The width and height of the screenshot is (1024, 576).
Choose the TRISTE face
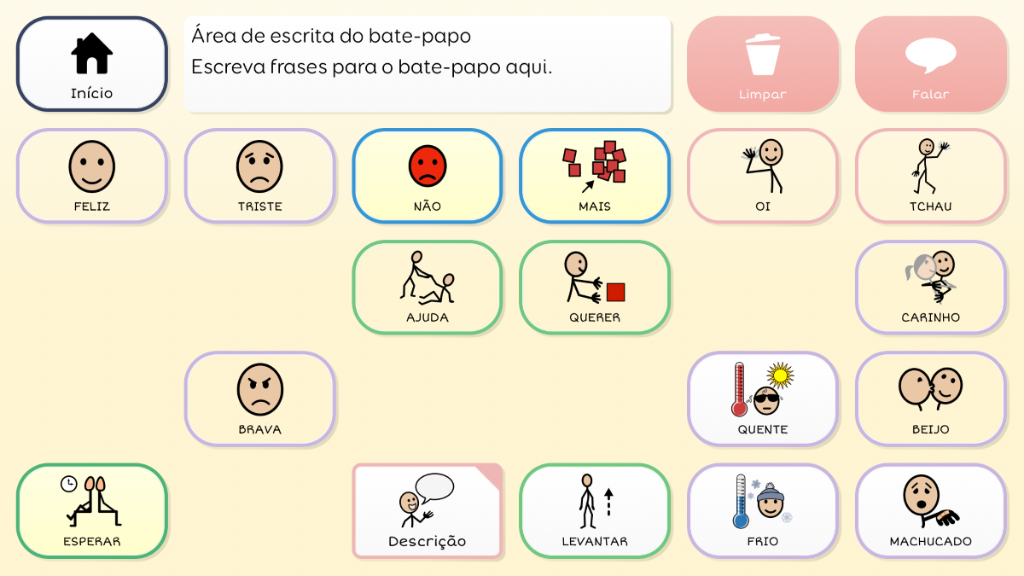259,176
